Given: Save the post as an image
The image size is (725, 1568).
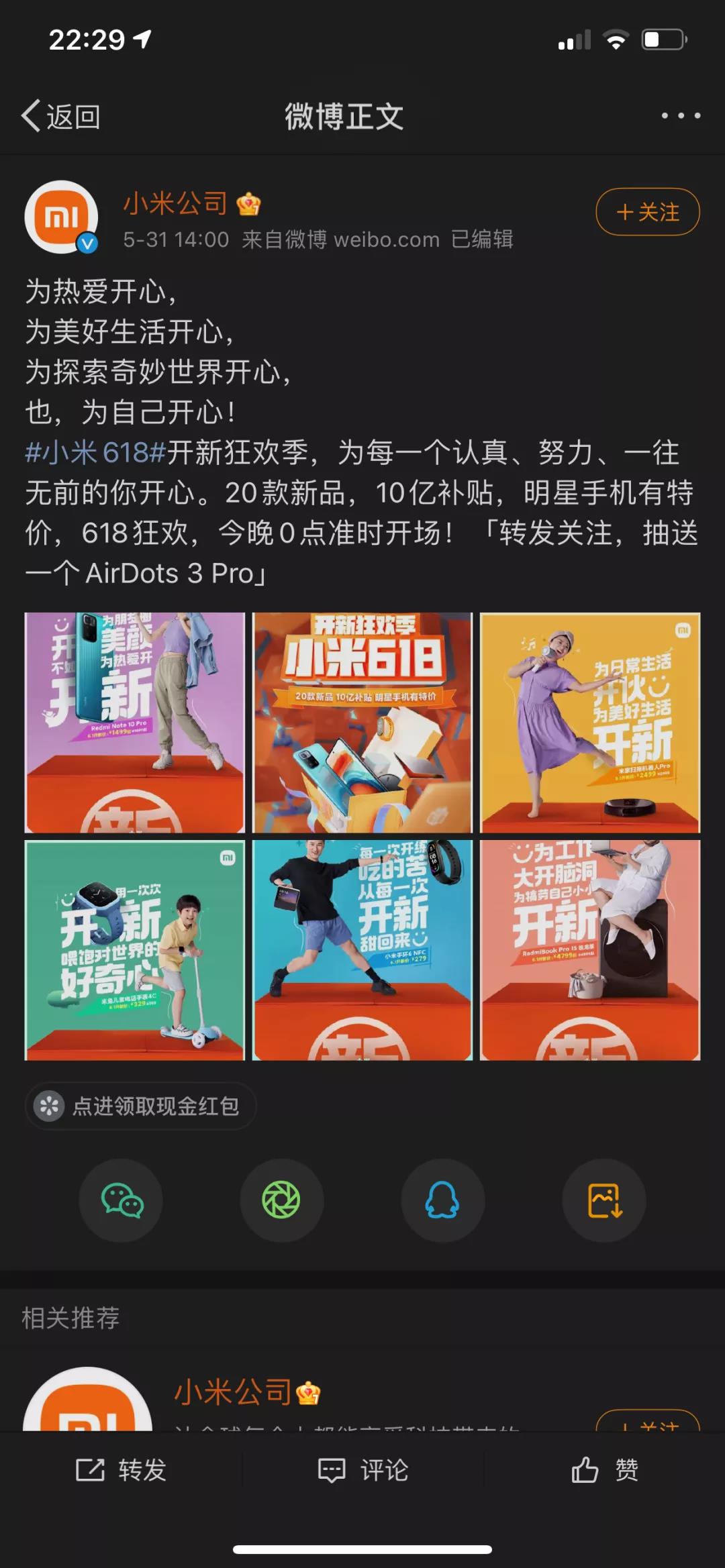Looking at the screenshot, I should tap(604, 1200).
